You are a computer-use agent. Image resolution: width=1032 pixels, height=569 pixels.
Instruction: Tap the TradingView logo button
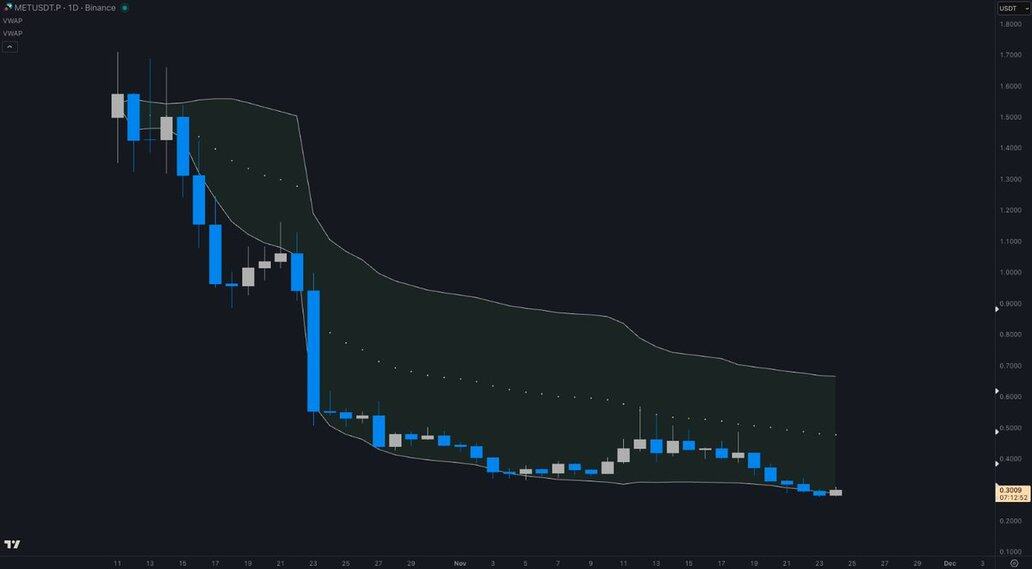(x=12, y=545)
